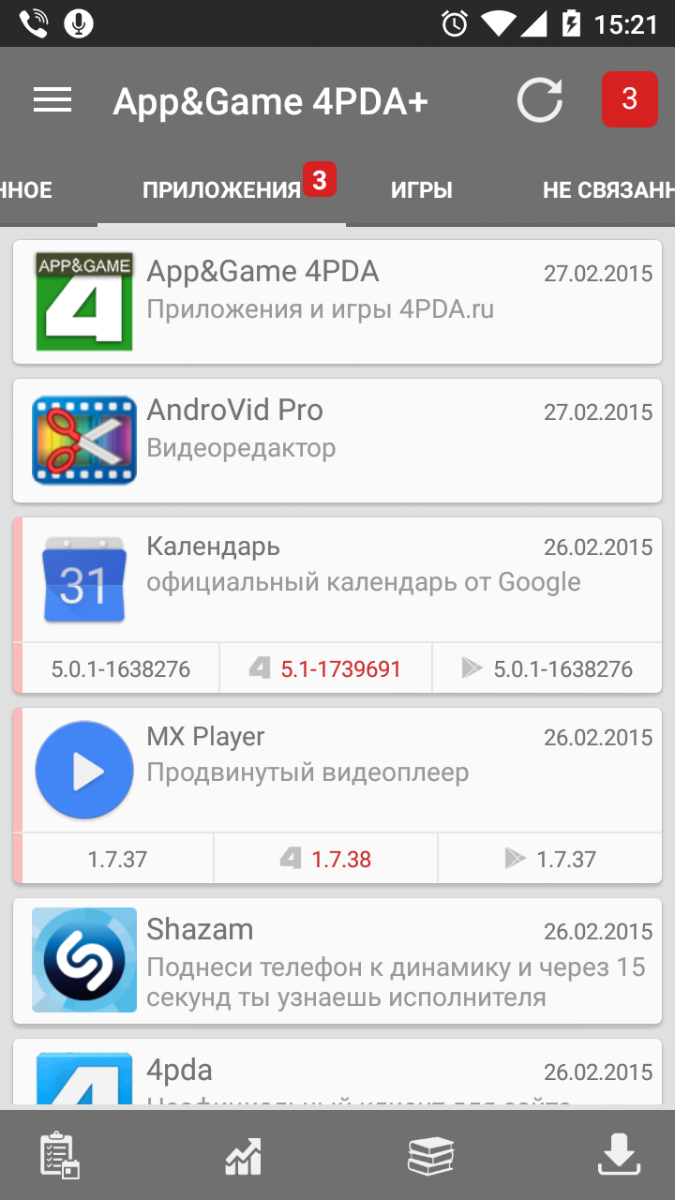
Task: Tap the red updates counter badge button
Action: tap(629, 99)
